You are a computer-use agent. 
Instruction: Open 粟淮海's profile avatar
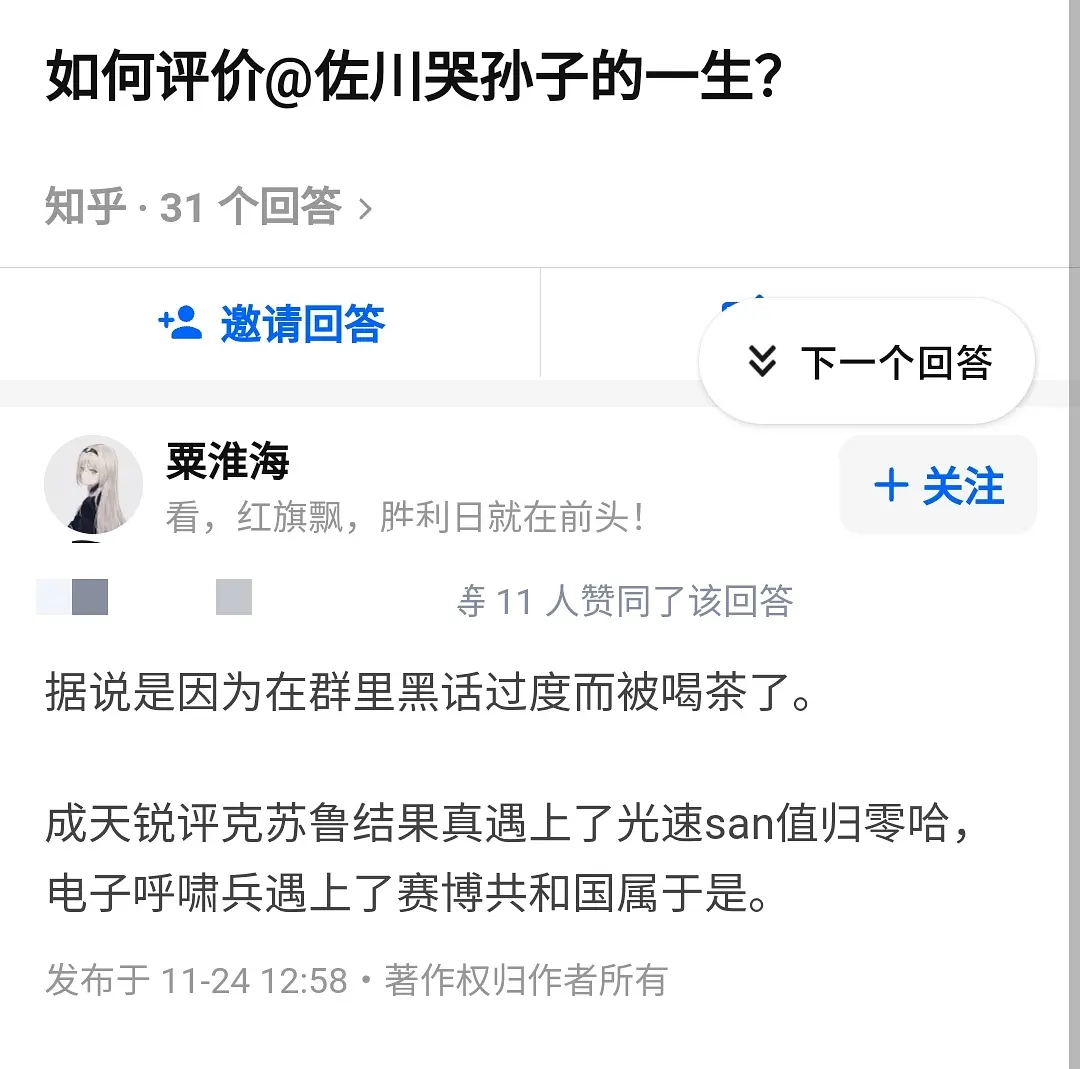[93, 486]
